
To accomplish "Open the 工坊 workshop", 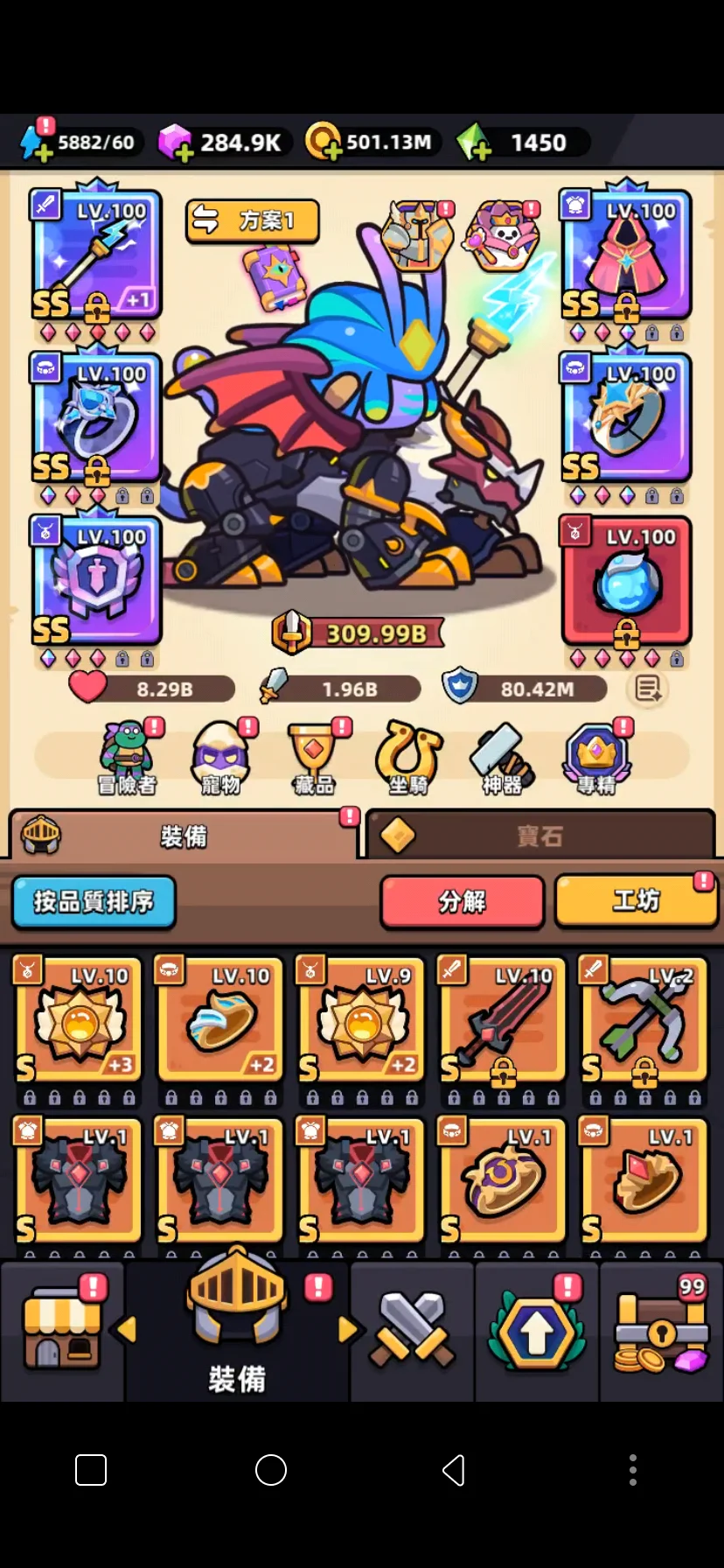I will pyautogui.click(x=636, y=900).
